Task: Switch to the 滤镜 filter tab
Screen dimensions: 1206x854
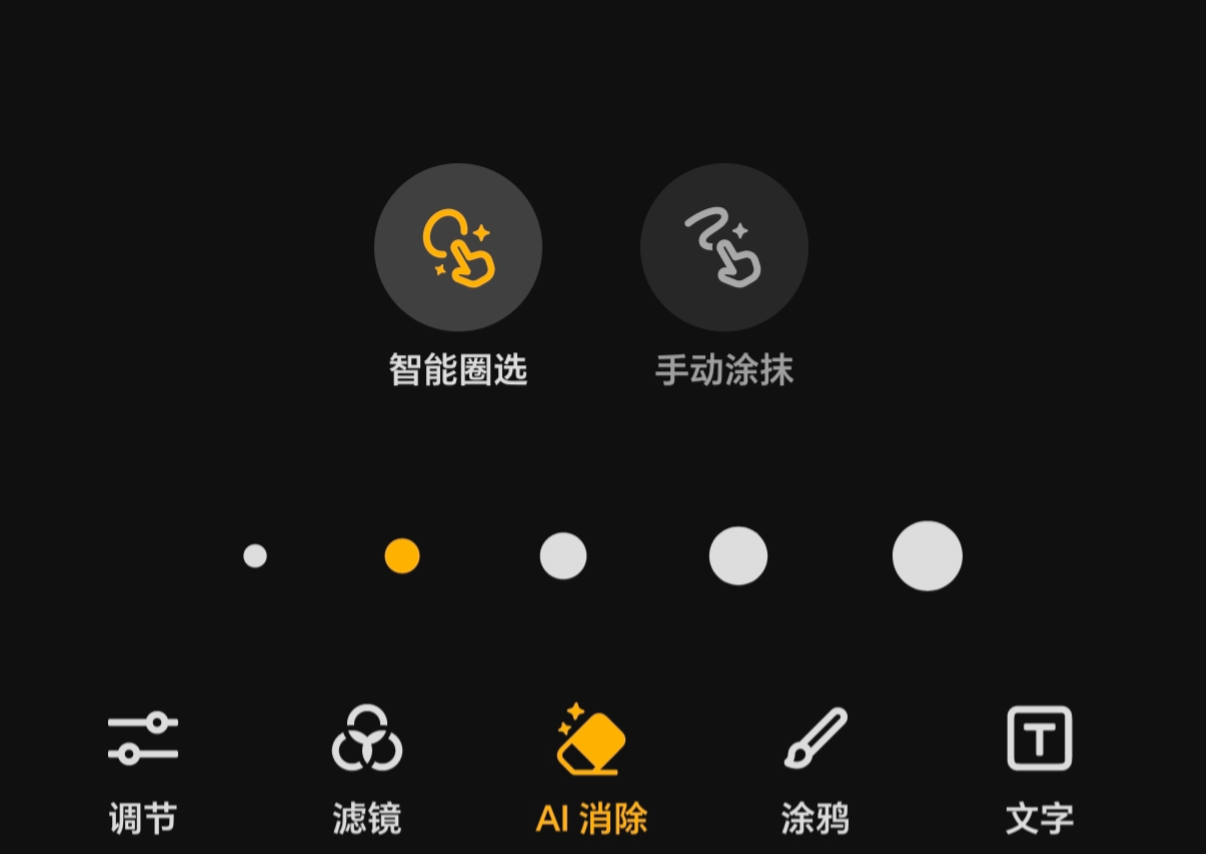Action: coord(367,770)
